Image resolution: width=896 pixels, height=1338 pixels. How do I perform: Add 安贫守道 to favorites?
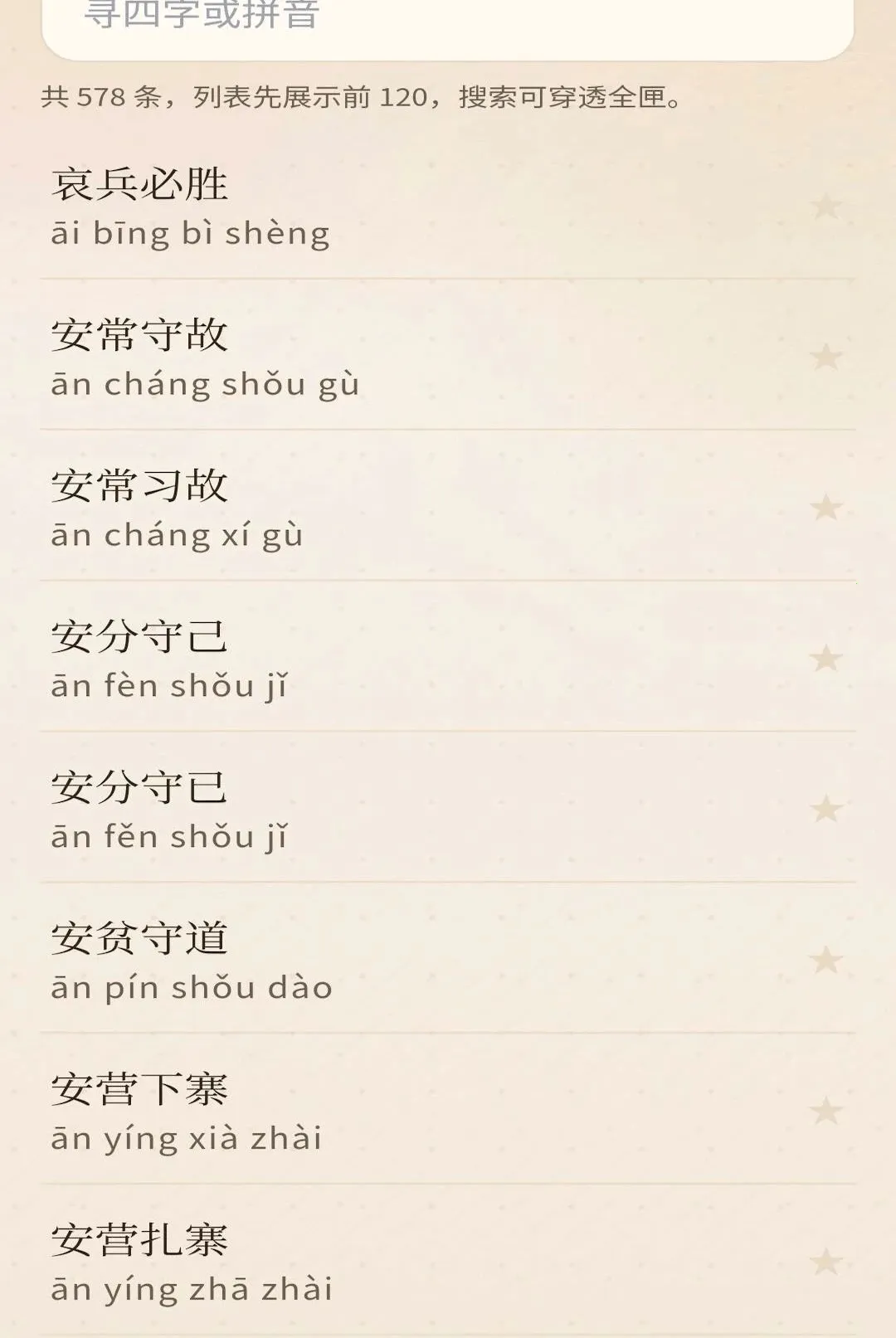[825, 961]
